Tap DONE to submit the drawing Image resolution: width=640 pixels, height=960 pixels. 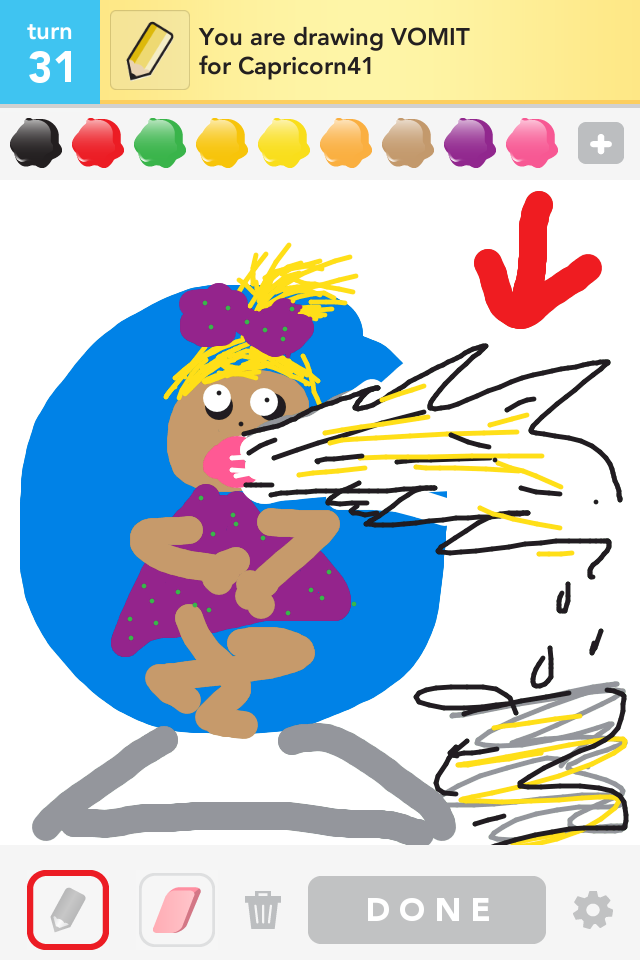click(427, 910)
